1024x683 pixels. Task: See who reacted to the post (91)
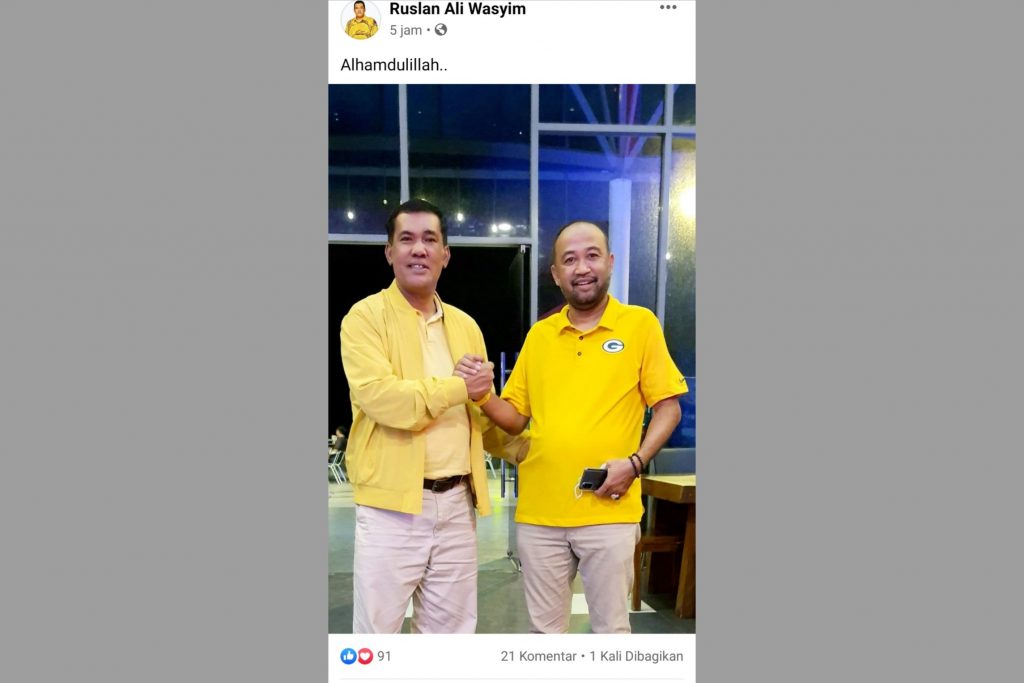[366, 656]
